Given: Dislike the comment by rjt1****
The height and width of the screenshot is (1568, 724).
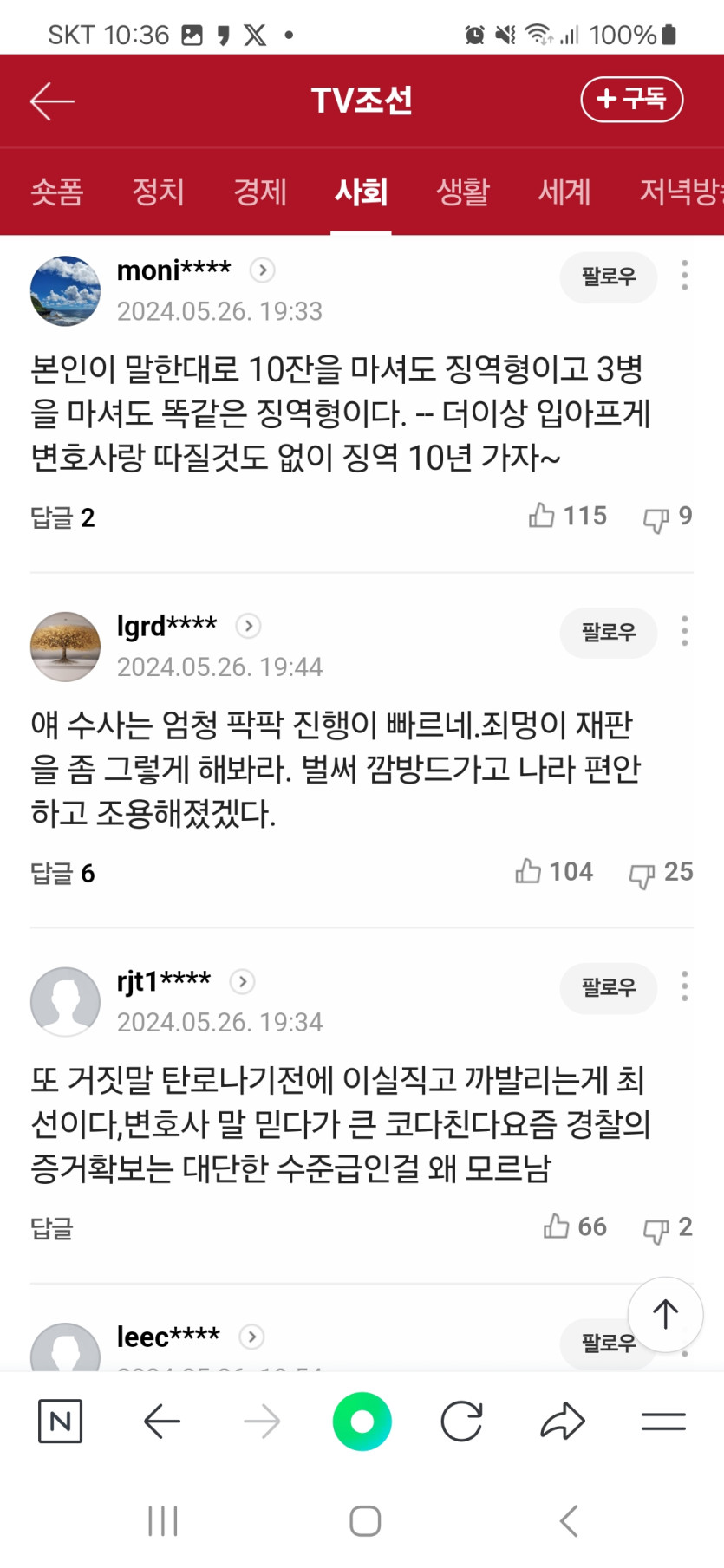Looking at the screenshot, I should [656, 1228].
